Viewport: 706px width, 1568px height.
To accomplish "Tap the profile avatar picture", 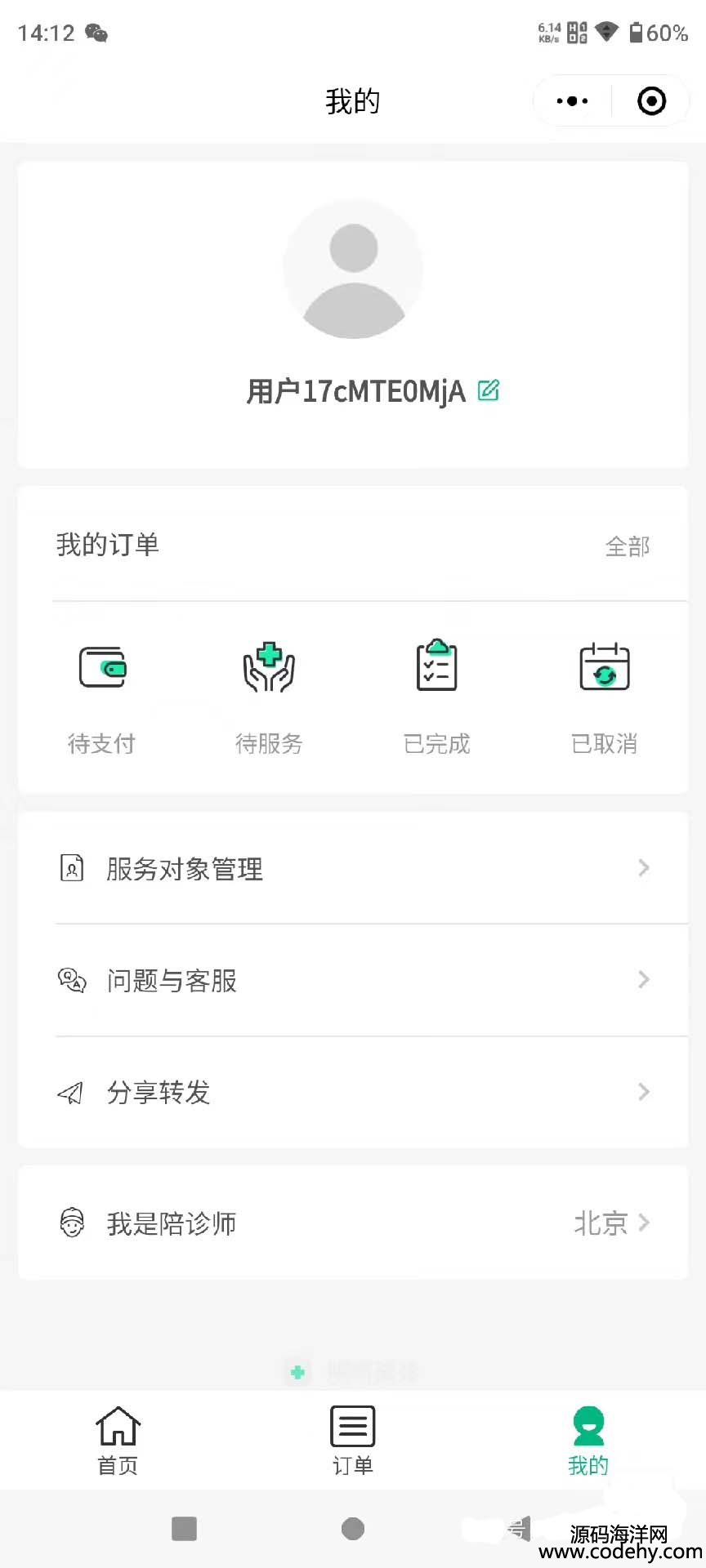I will pos(353,269).
